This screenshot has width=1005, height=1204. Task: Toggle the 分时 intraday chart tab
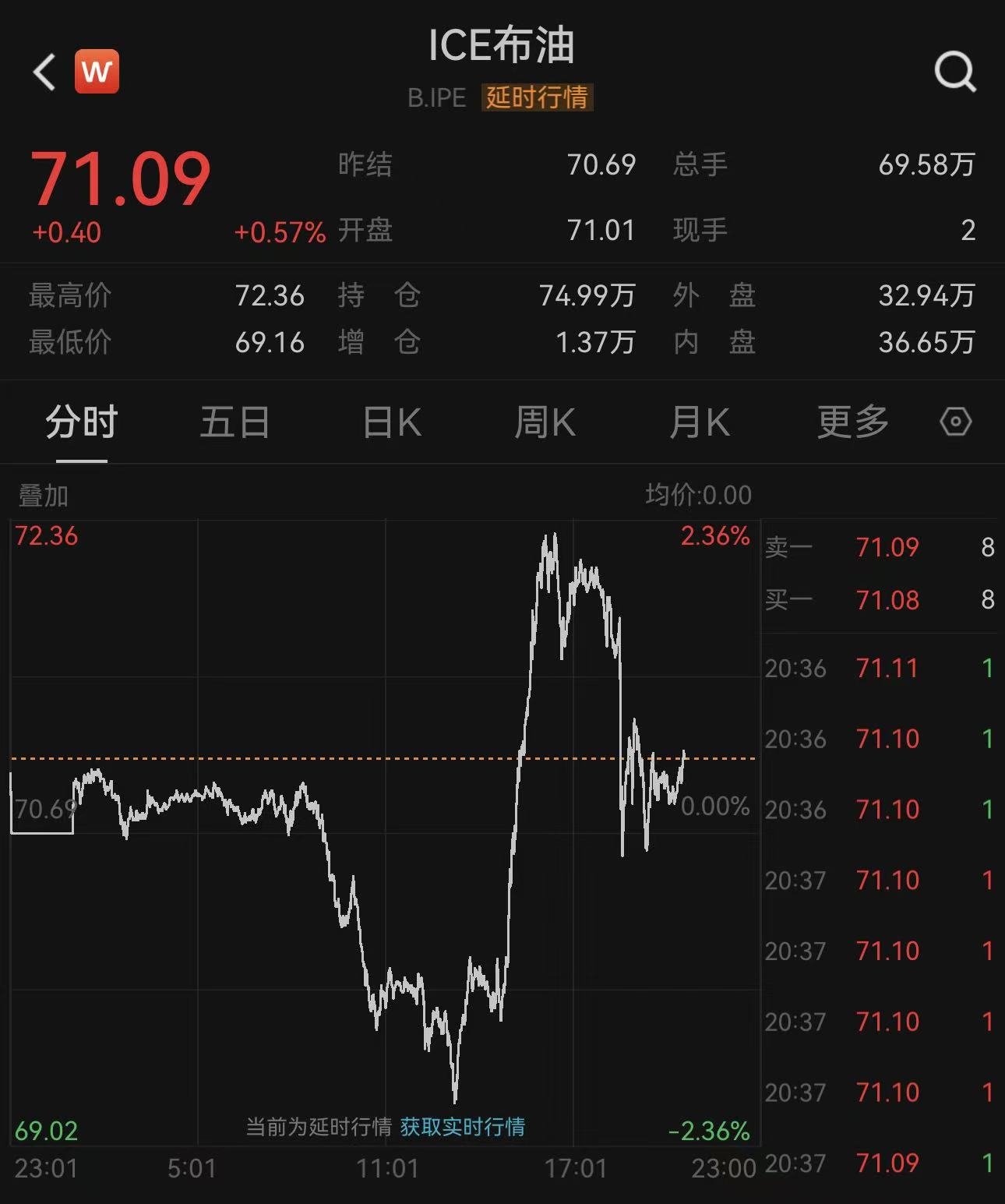tap(81, 422)
